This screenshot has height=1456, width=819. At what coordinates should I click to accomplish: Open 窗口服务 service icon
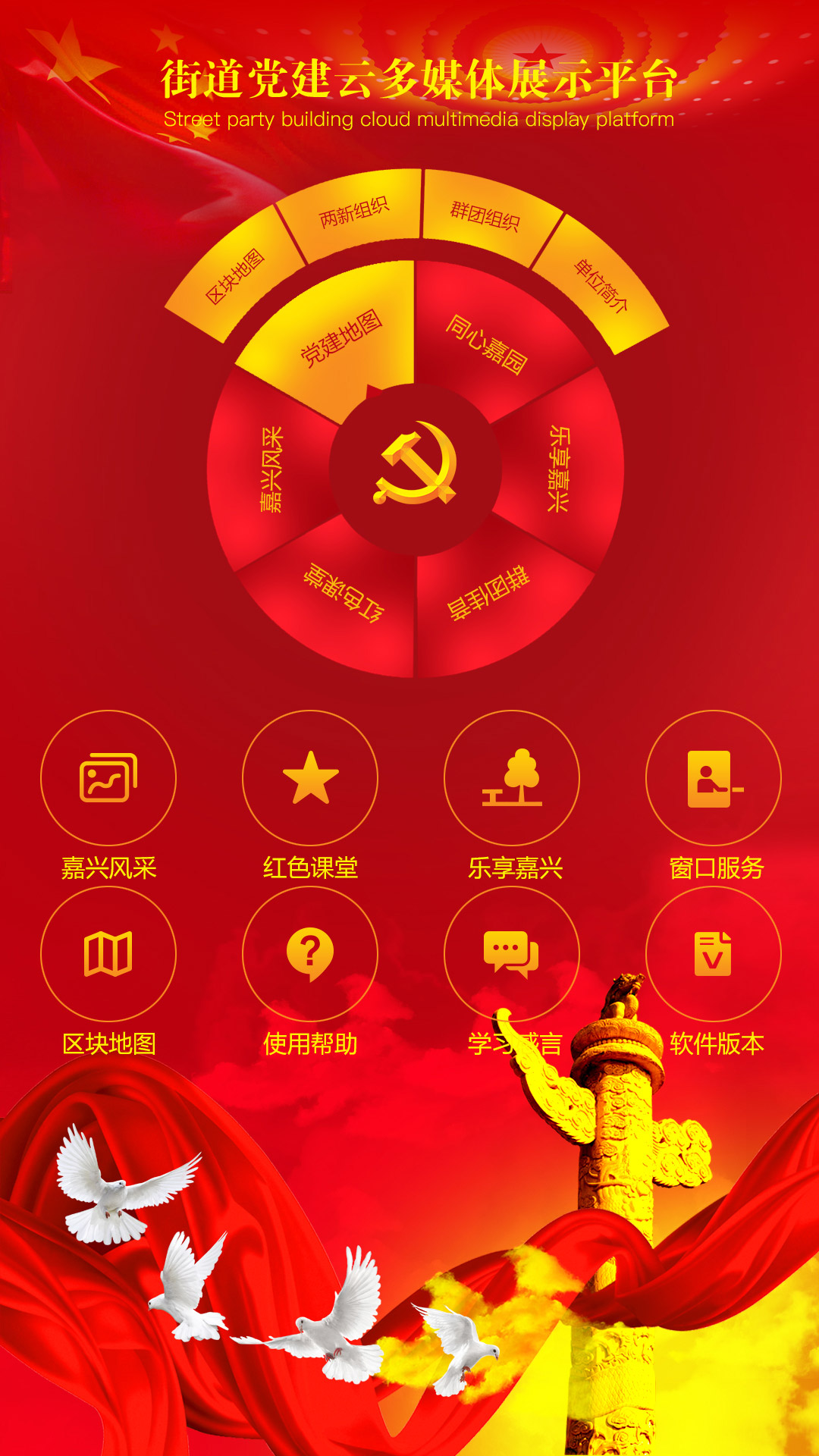click(714, 778)
